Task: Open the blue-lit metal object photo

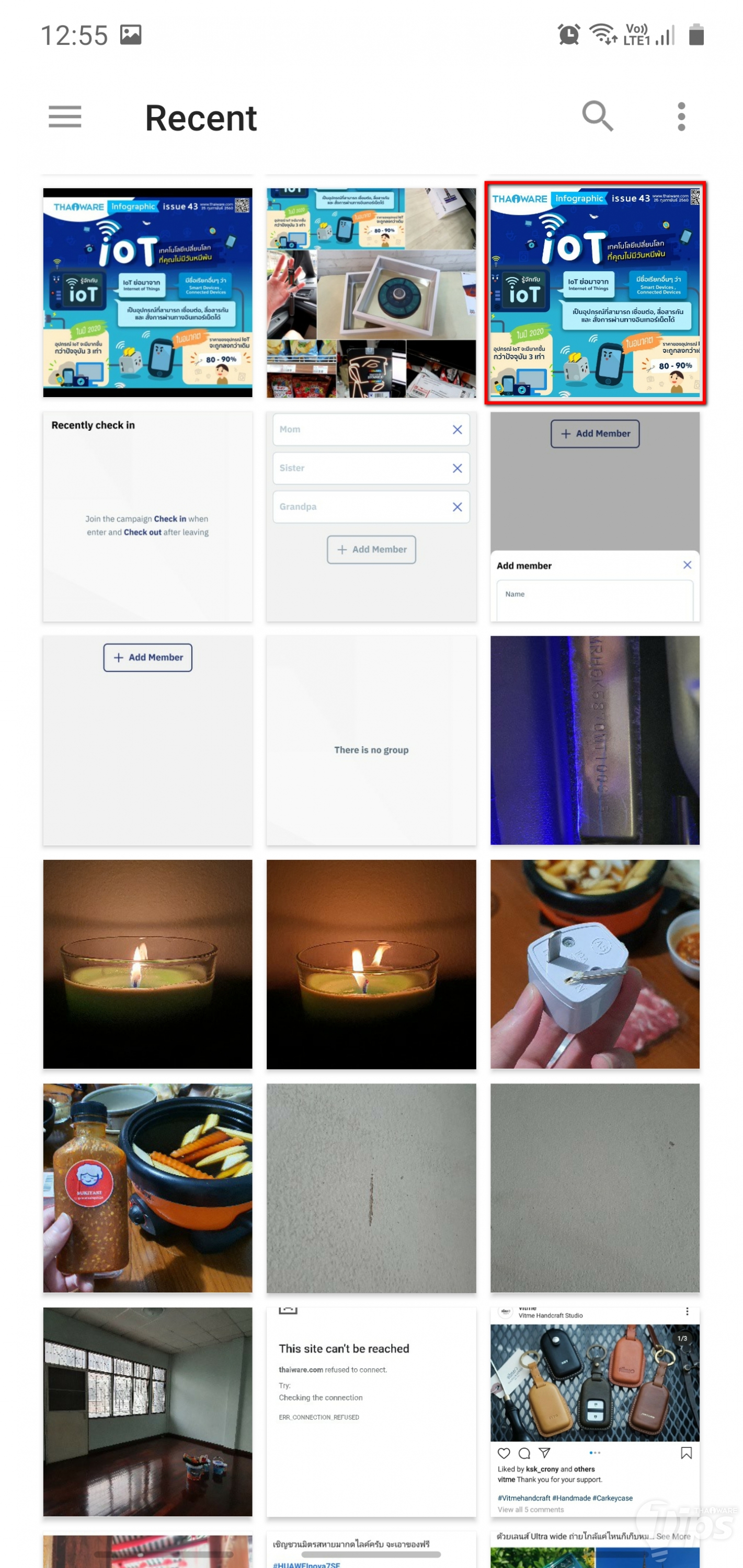Action: [595, 740]
